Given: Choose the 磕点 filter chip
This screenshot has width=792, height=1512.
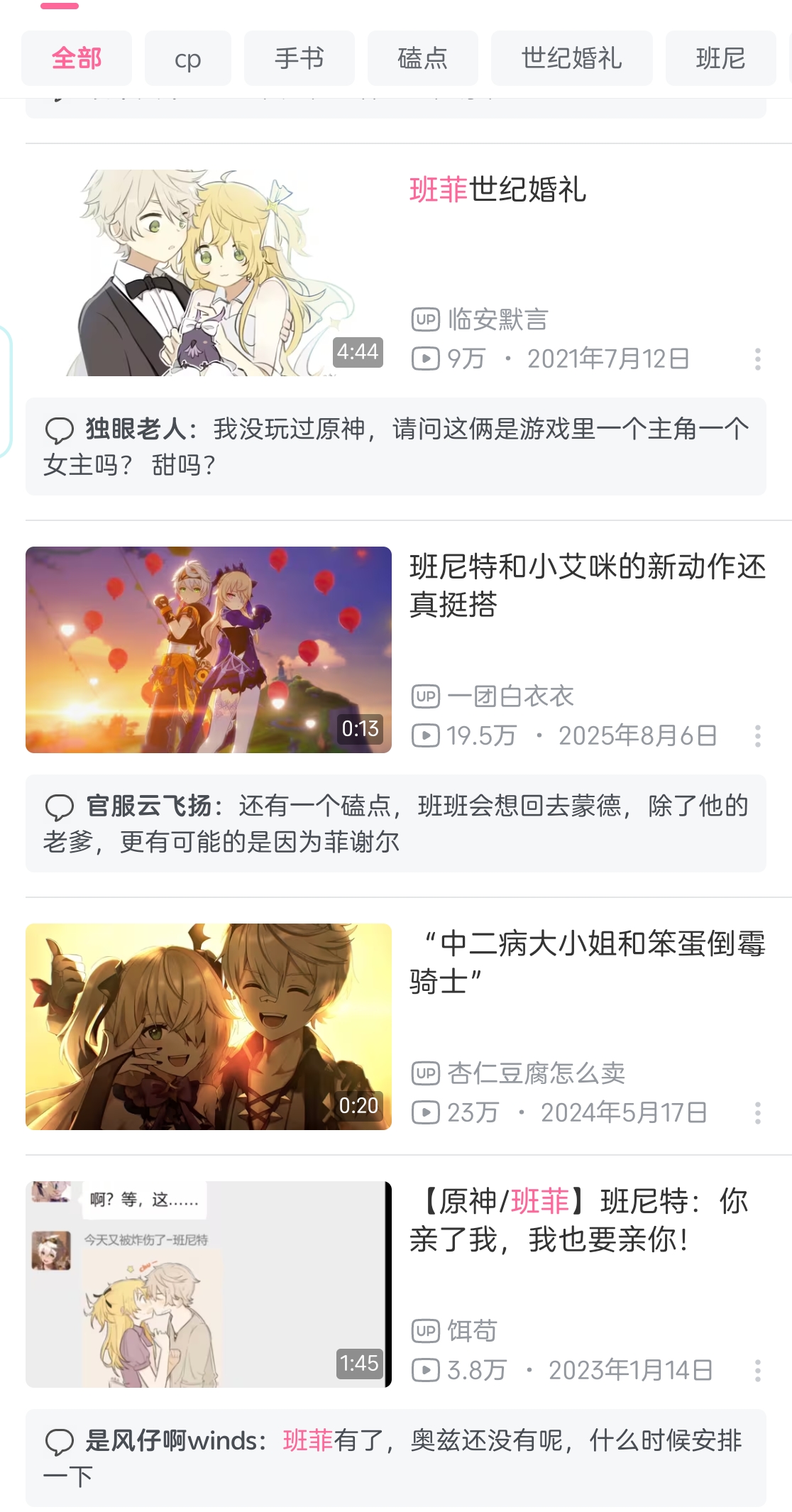Looking at the screenshot, I should point(422,58).
